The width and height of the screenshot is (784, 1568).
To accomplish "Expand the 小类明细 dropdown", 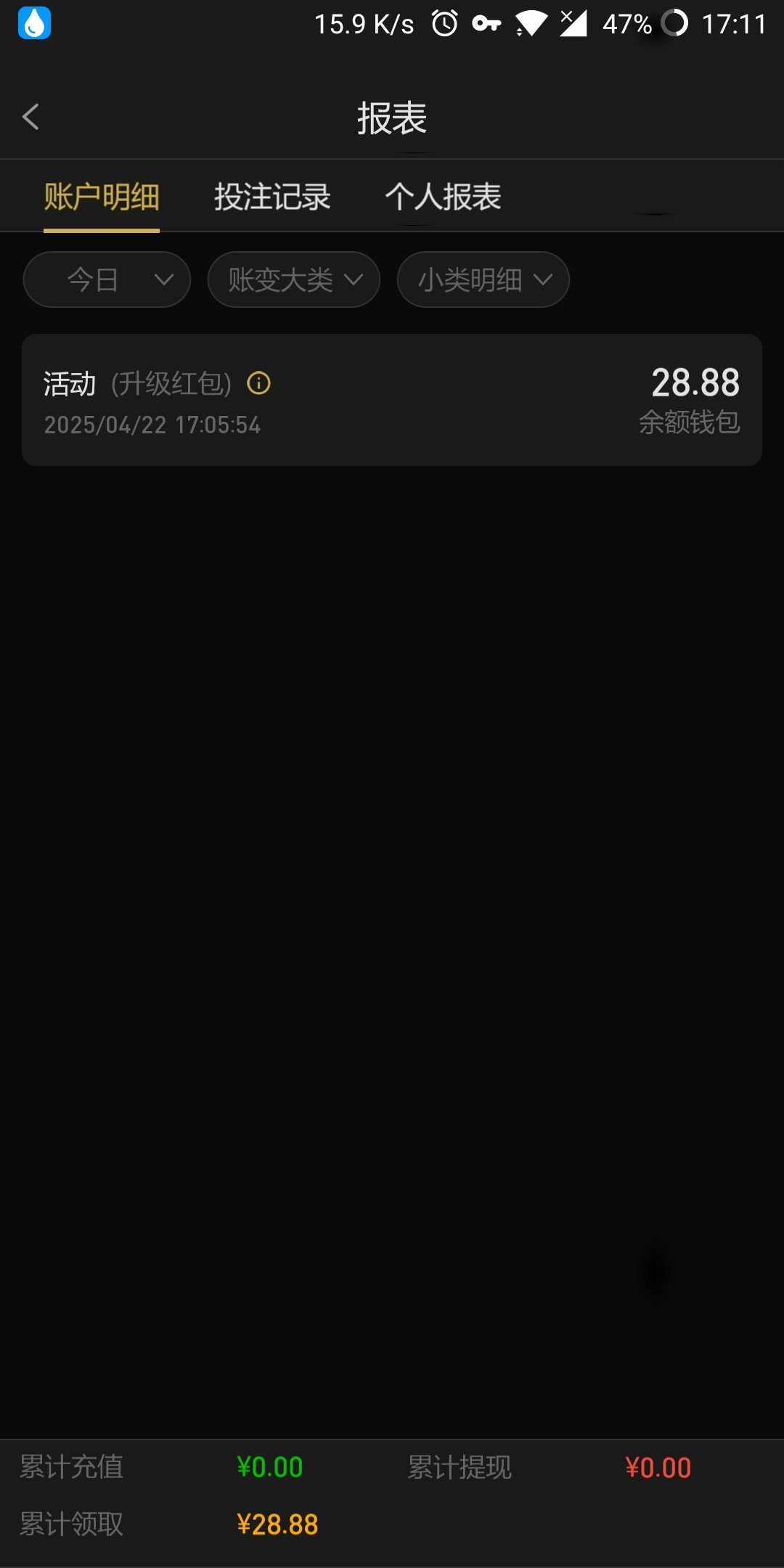I will pyautogui.click(x=483, y=279).
